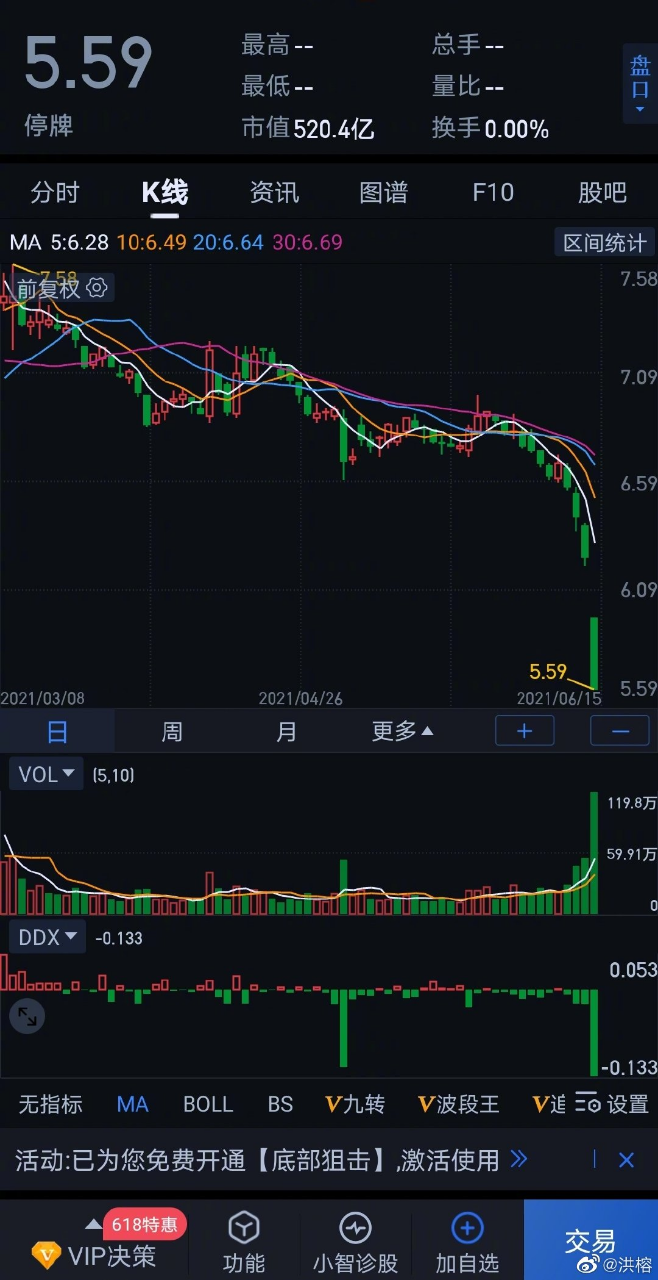This screenshot has width=658, height=1280.
Task: Open 区间统计 range statistics
Action: click(604, 242)
